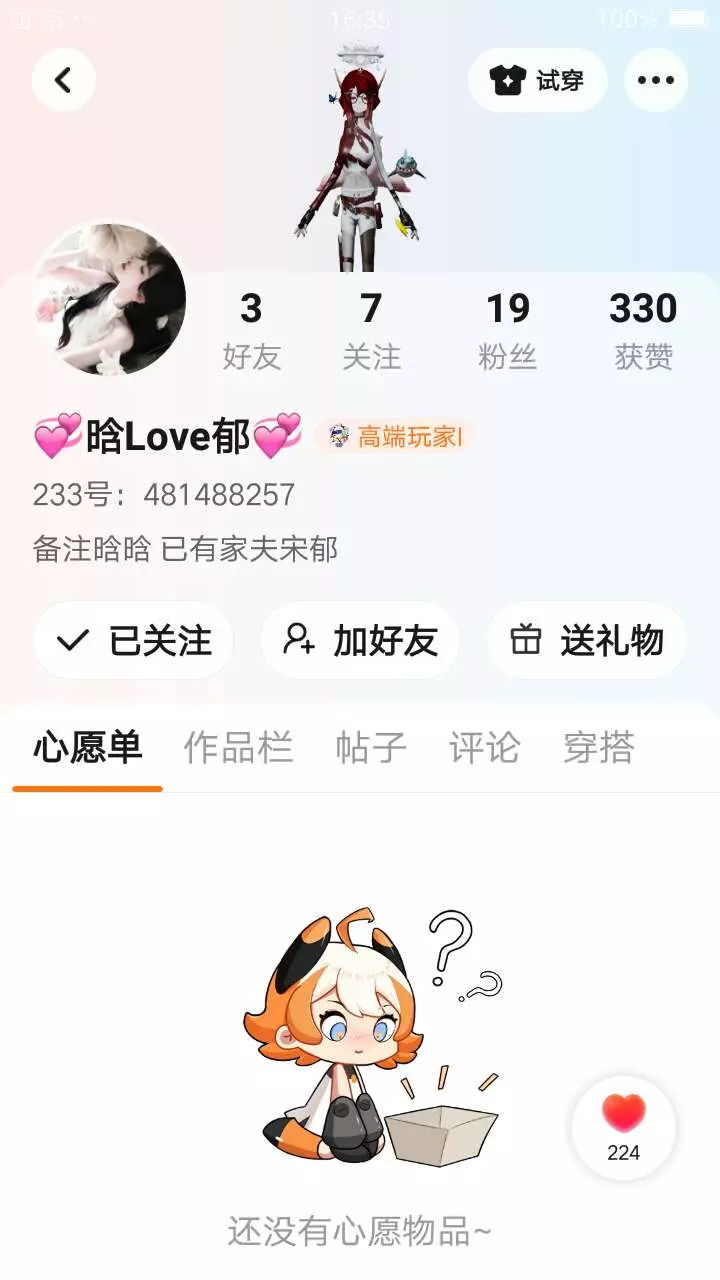Go back using the top-left arrow
This screenshot has height=1280, width=720.
tap(64, 80)
